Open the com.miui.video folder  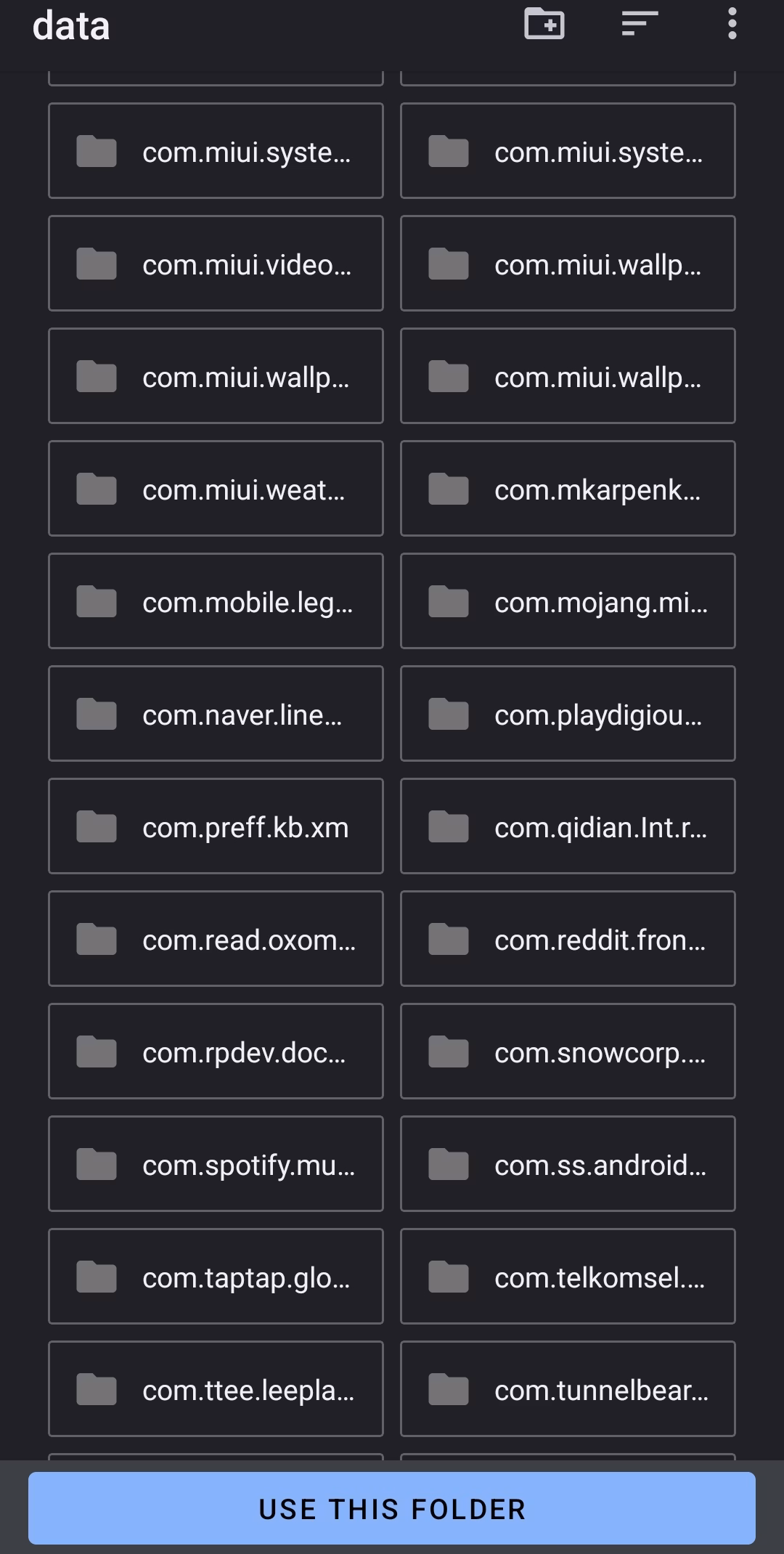(x=216, y=264)
